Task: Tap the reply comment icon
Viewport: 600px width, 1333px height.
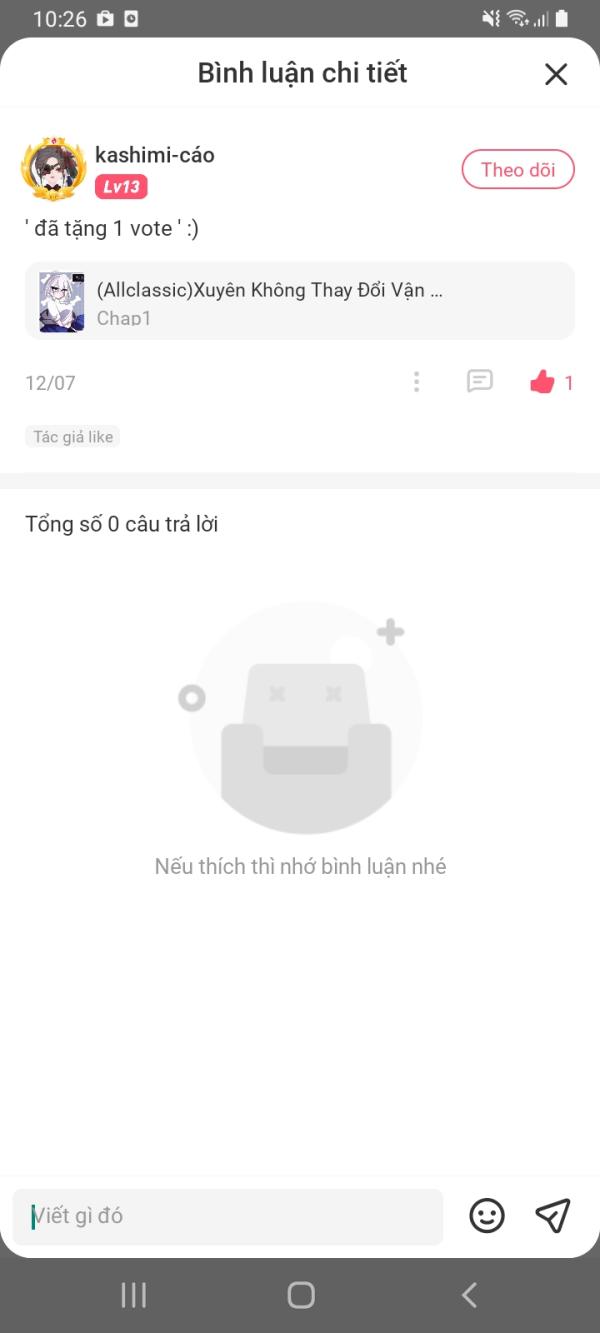Action: [480, 381]
